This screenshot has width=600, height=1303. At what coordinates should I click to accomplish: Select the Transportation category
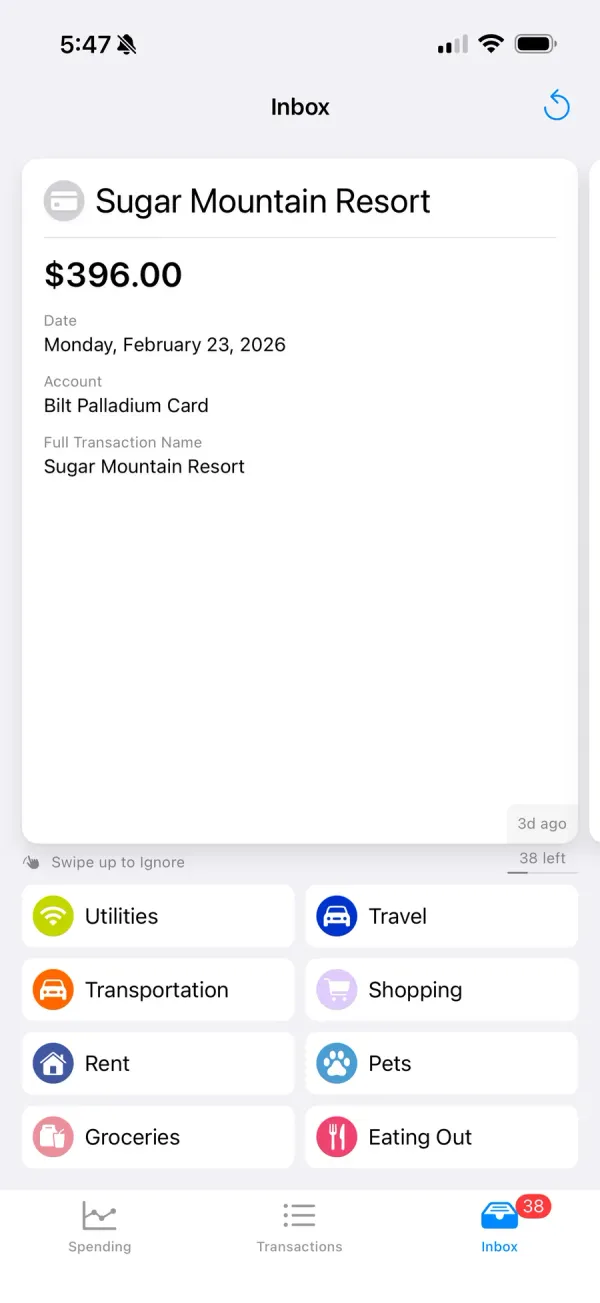158,990
